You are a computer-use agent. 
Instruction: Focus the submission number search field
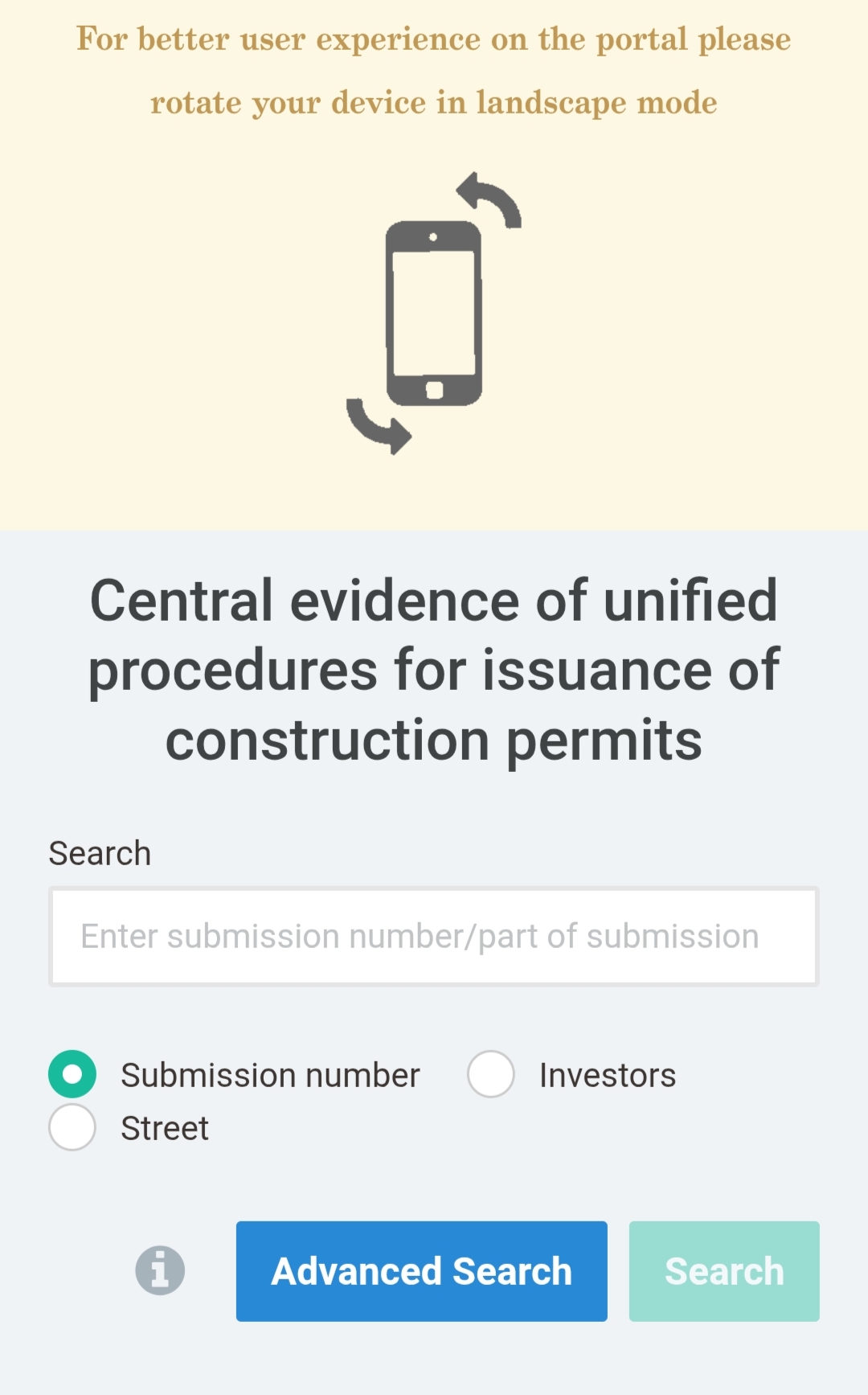click(x=434, y=937)
